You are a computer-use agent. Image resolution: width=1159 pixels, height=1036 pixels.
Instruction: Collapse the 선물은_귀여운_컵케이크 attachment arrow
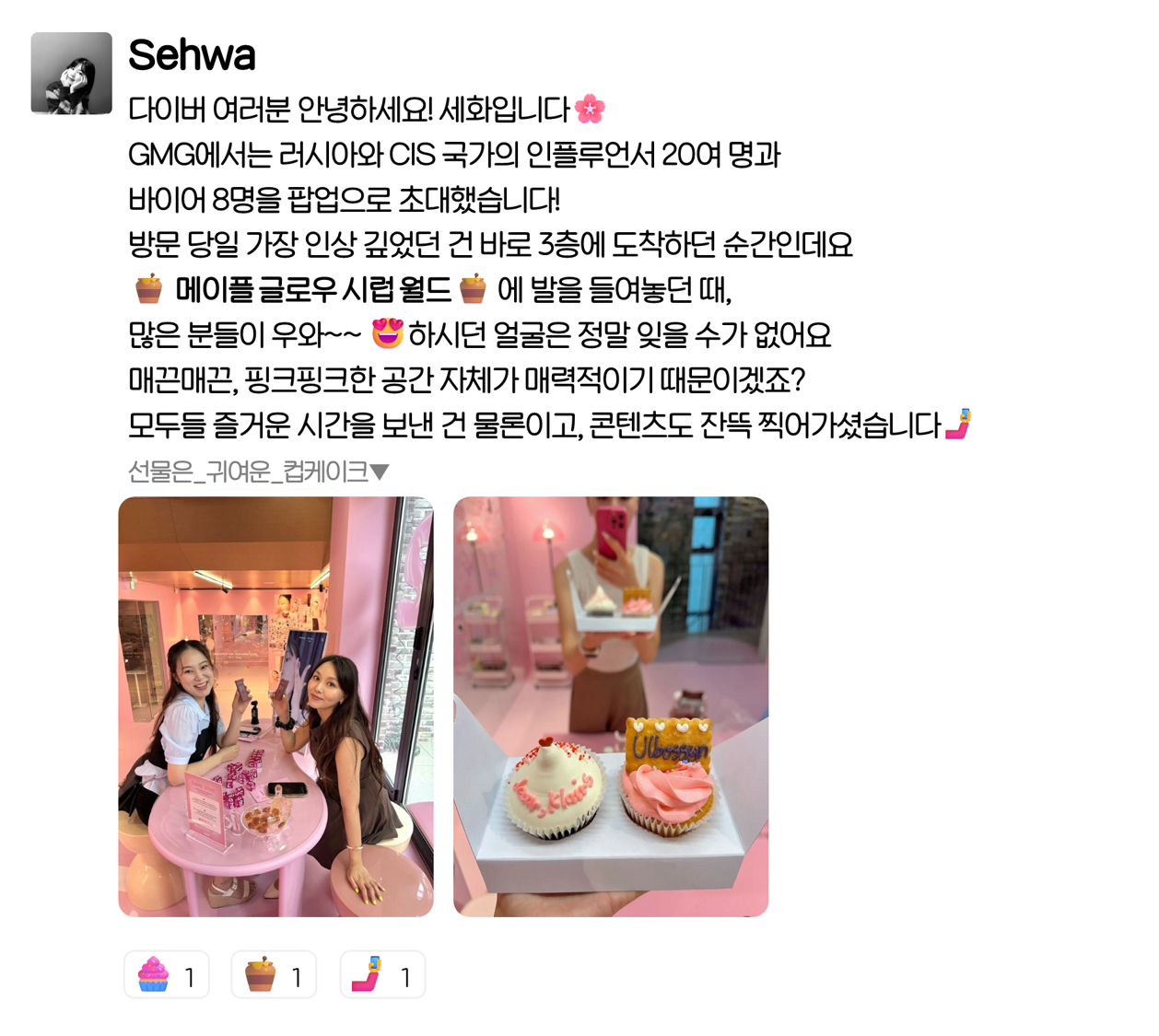(380, 472)
